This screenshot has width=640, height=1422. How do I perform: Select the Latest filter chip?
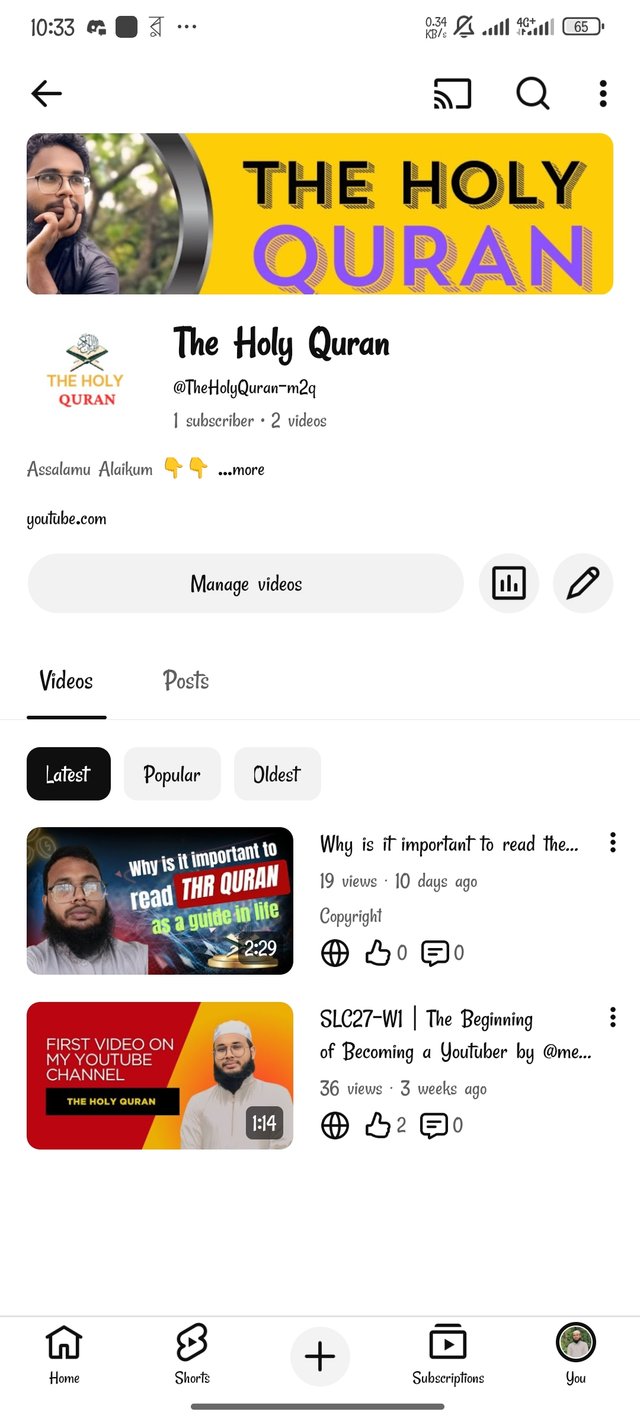[x=68, y=774]
